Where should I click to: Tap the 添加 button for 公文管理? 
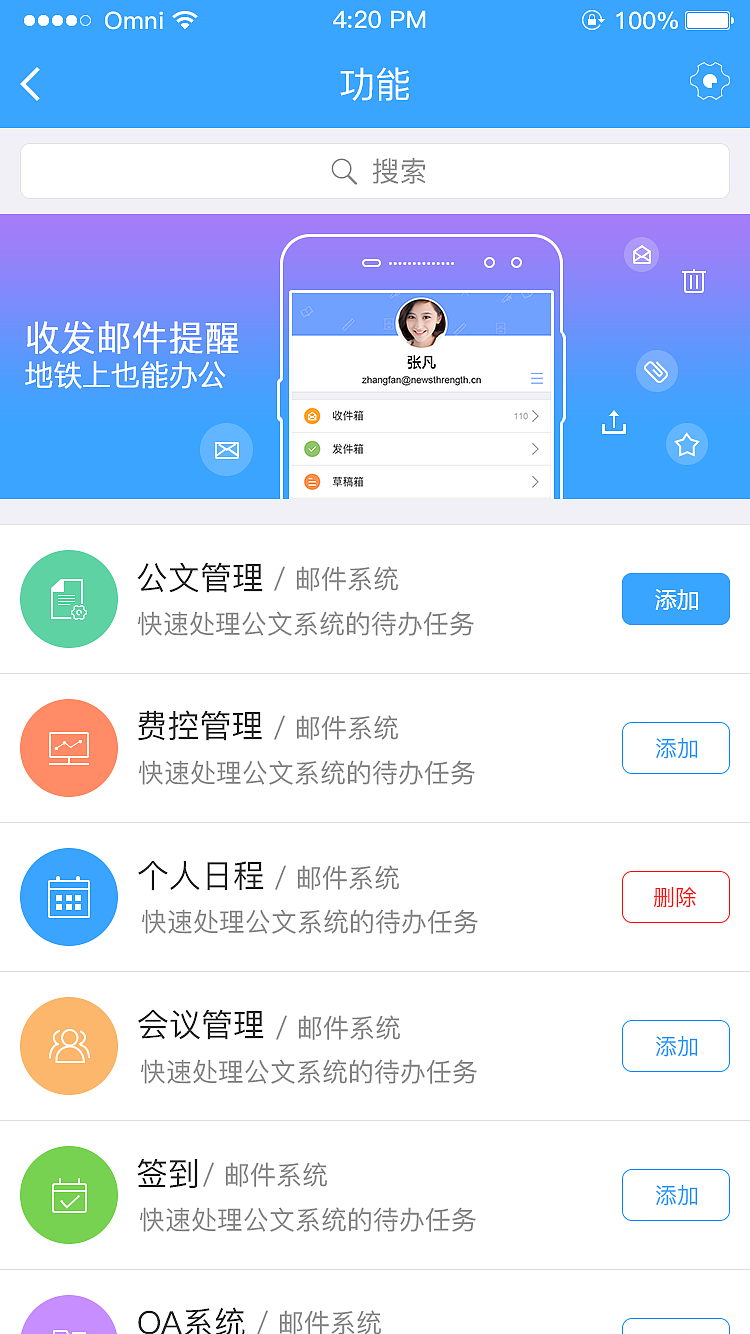pyautogui.click(x=675, y=598)
